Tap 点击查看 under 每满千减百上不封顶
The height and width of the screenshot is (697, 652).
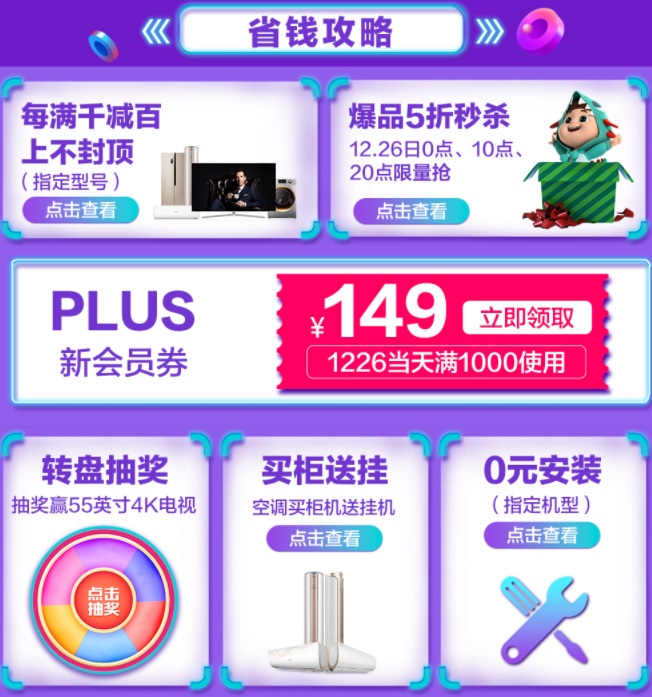coord(80,210)
